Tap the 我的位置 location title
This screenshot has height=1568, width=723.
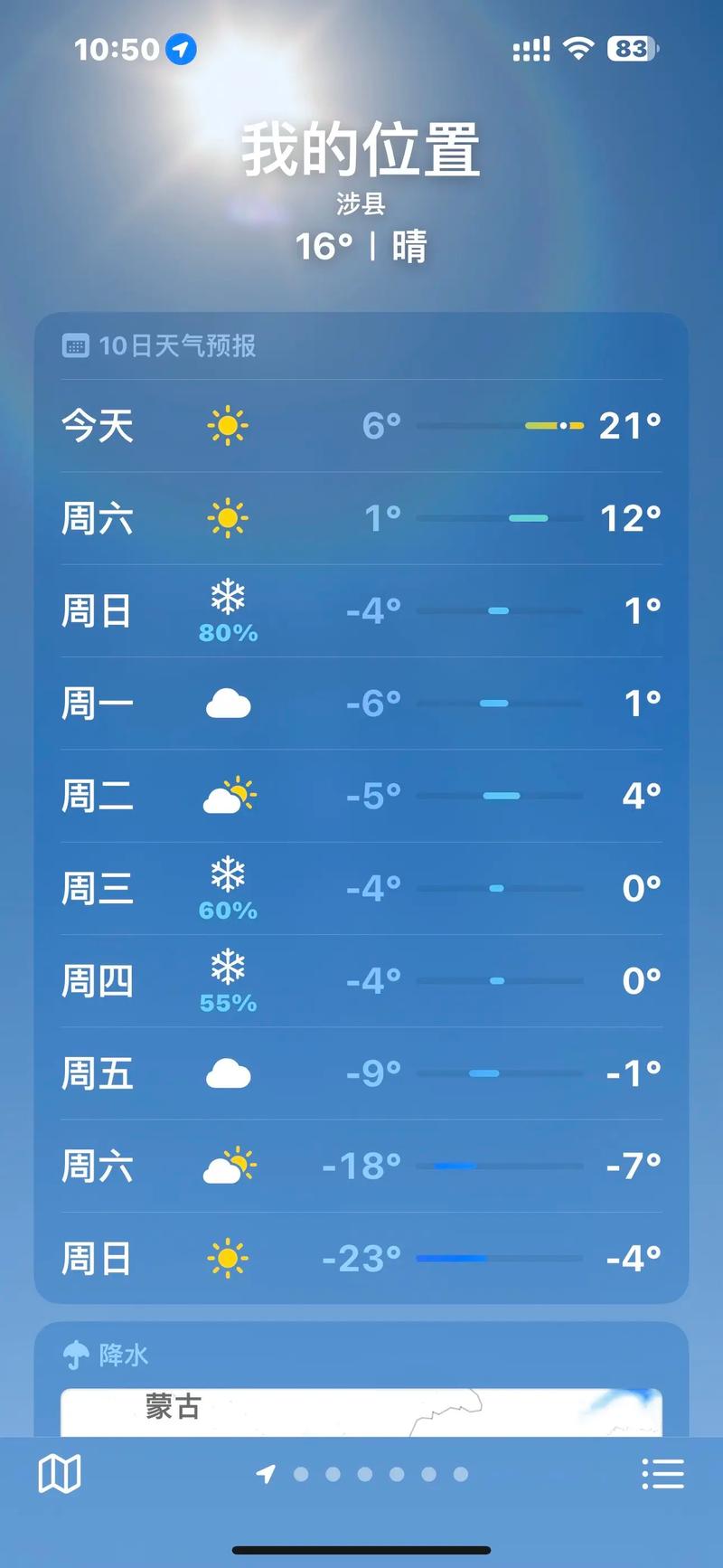(x=361, y=149)
